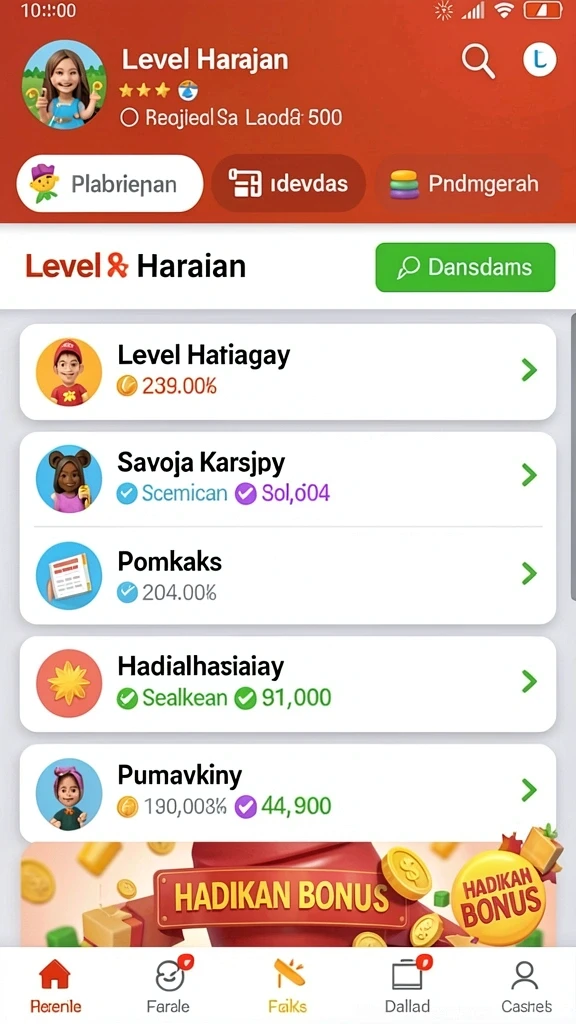Tap the round L icon in header
The image size is (576, 1024).
click(539, 60)
